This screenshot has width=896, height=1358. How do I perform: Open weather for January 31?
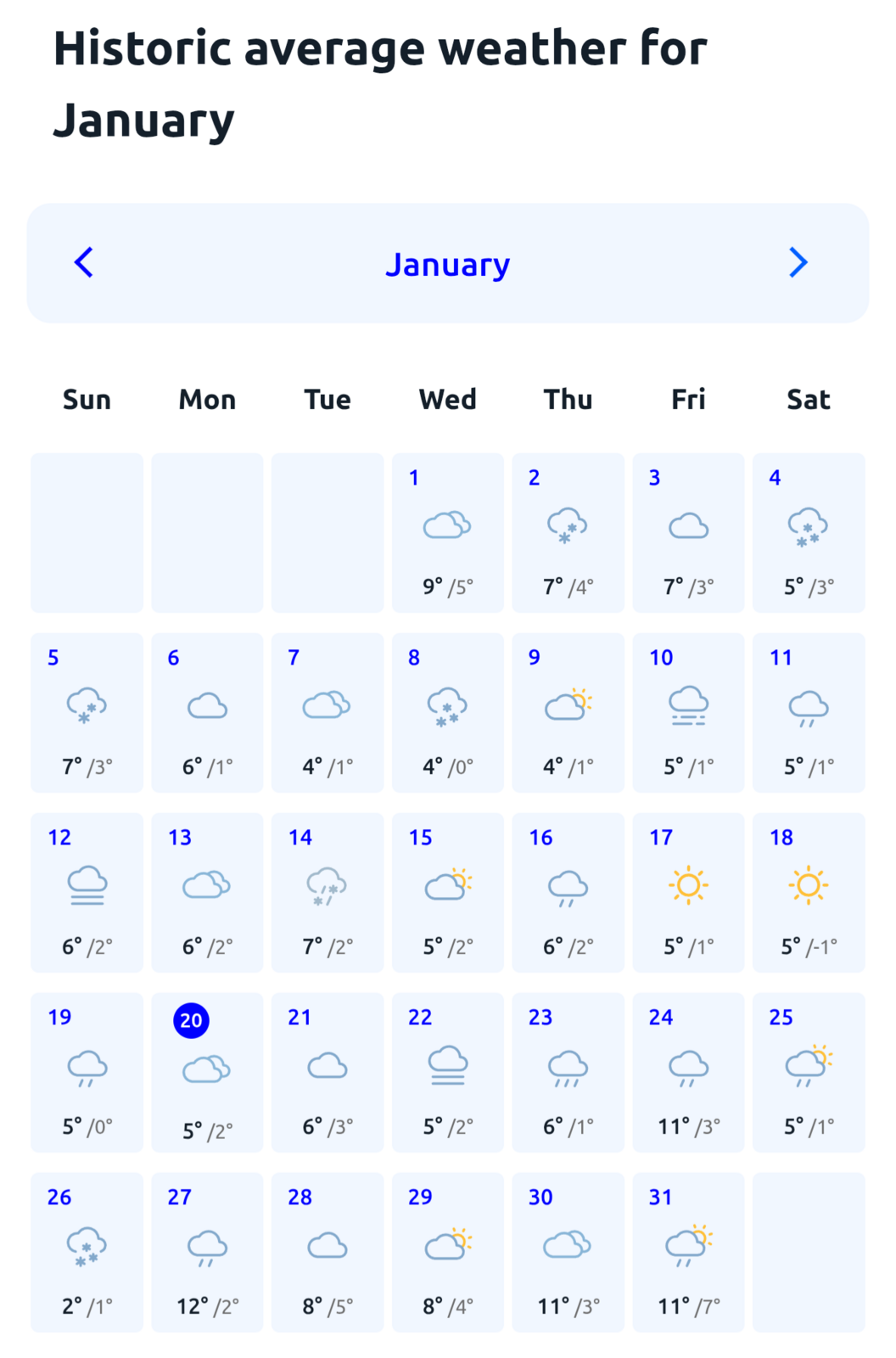click(688, 1253)
